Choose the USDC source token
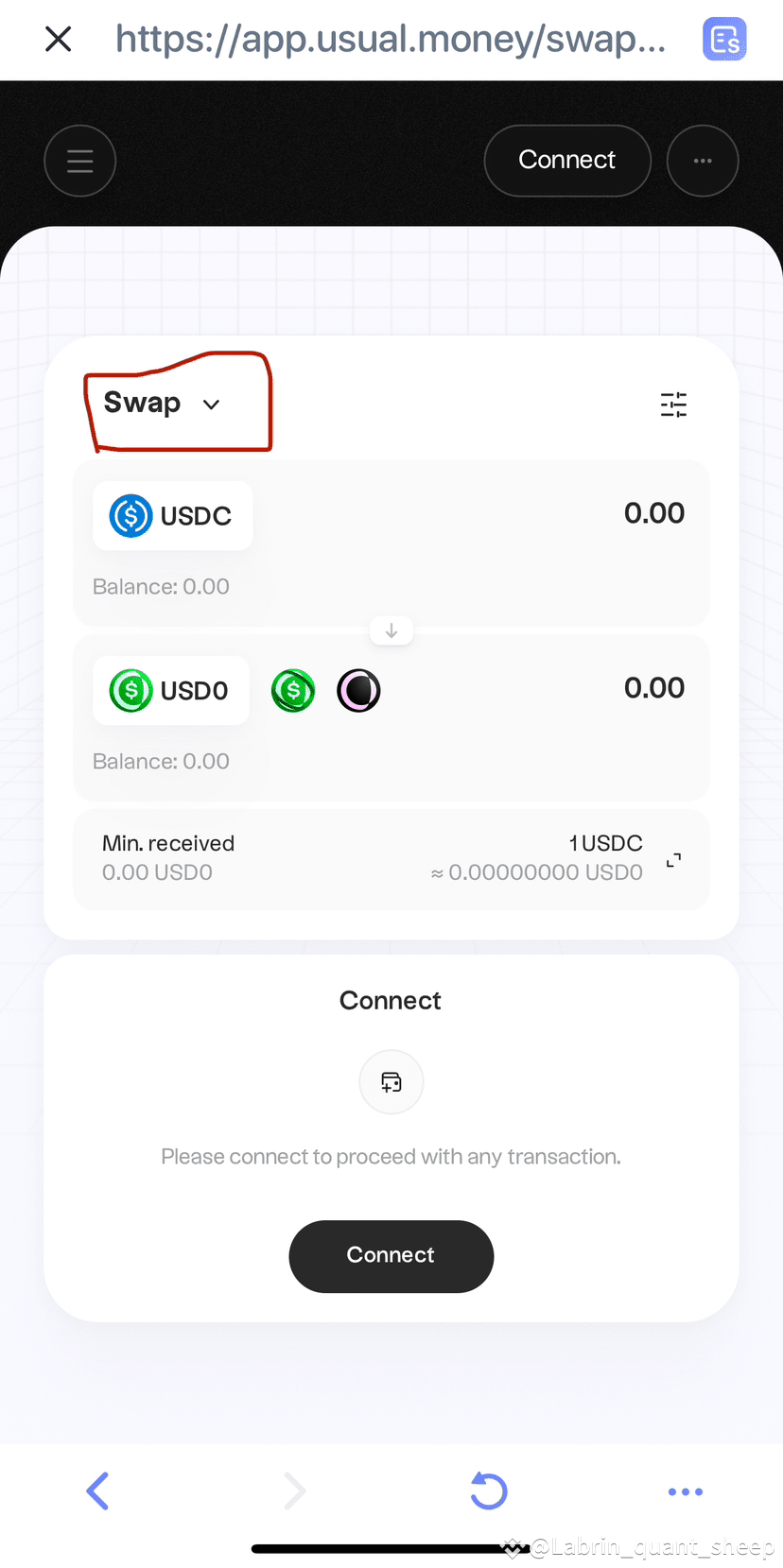The width and height of the screenshot is (783, 1568). tap(172, 516)
